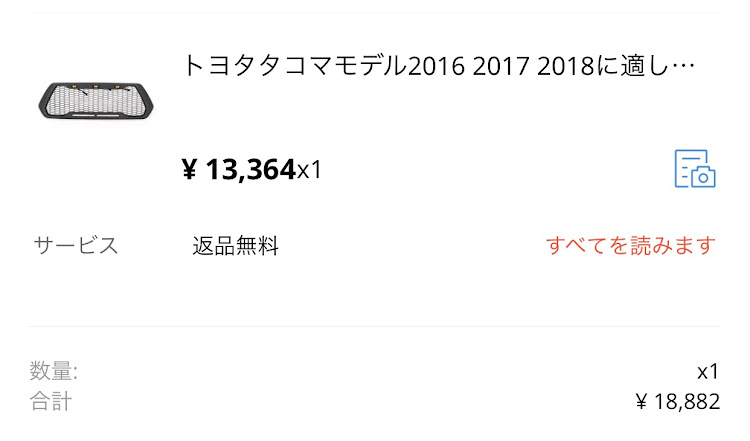Open the トヨタタコマモデル product title
Viewport: 750px width, 441px height.
[438, 66]
